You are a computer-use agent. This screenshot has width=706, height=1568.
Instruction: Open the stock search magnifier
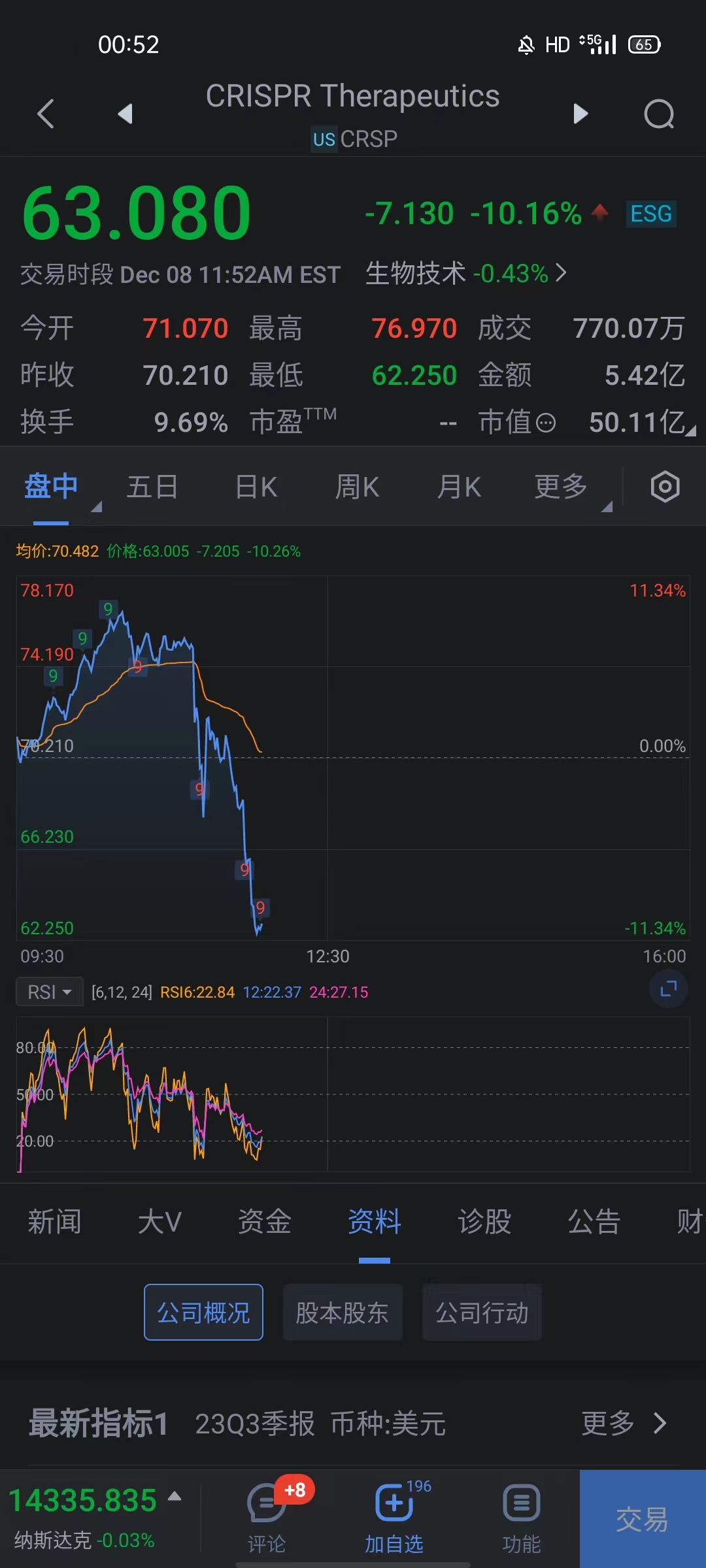click(x=658, y=114)
